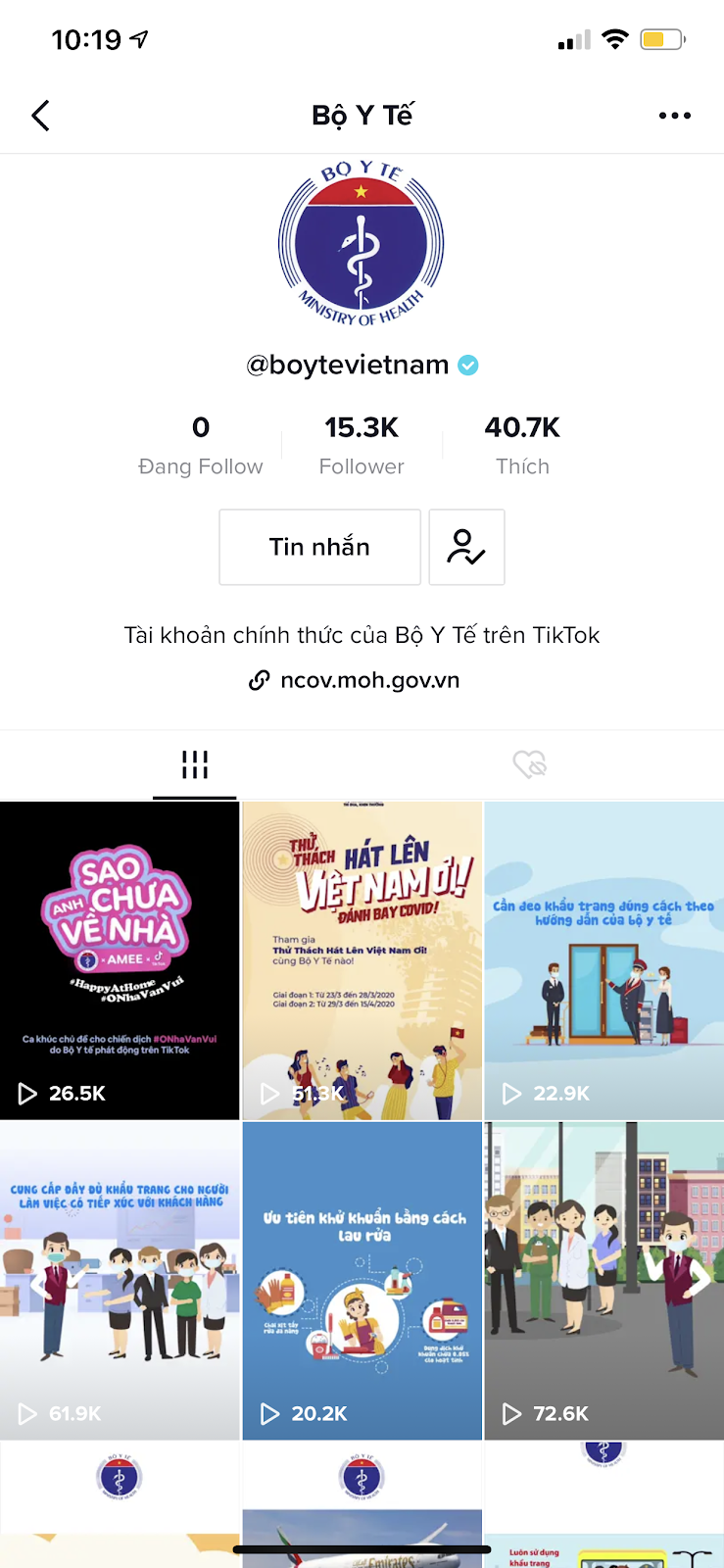Viewport: 724px width, 1568px height.
Task: Open the video with 72.6K views
Action: pos(603,1280)
